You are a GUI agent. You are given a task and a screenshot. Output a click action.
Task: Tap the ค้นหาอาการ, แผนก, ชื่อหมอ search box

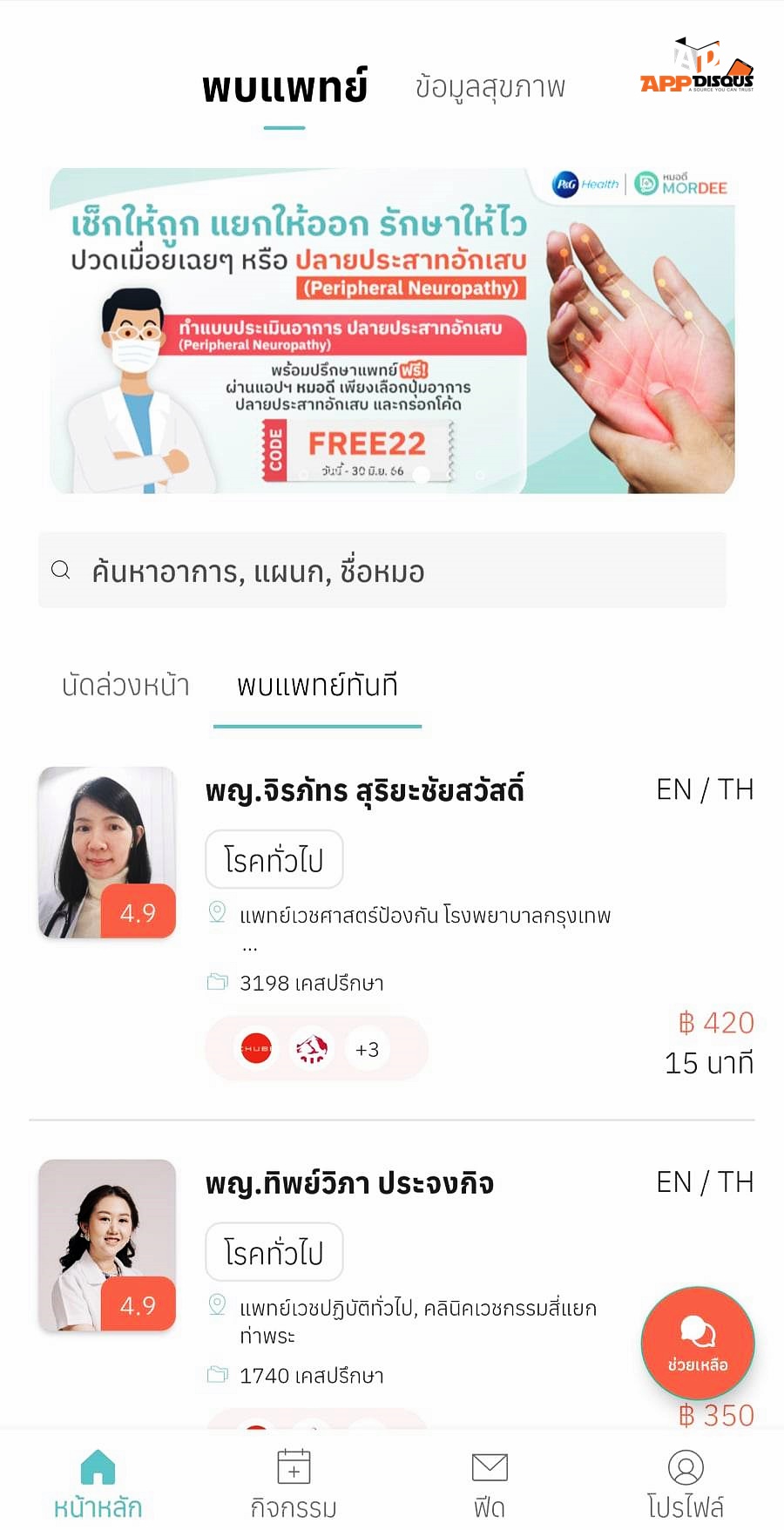pyautogui.click(x=382, y=571)
